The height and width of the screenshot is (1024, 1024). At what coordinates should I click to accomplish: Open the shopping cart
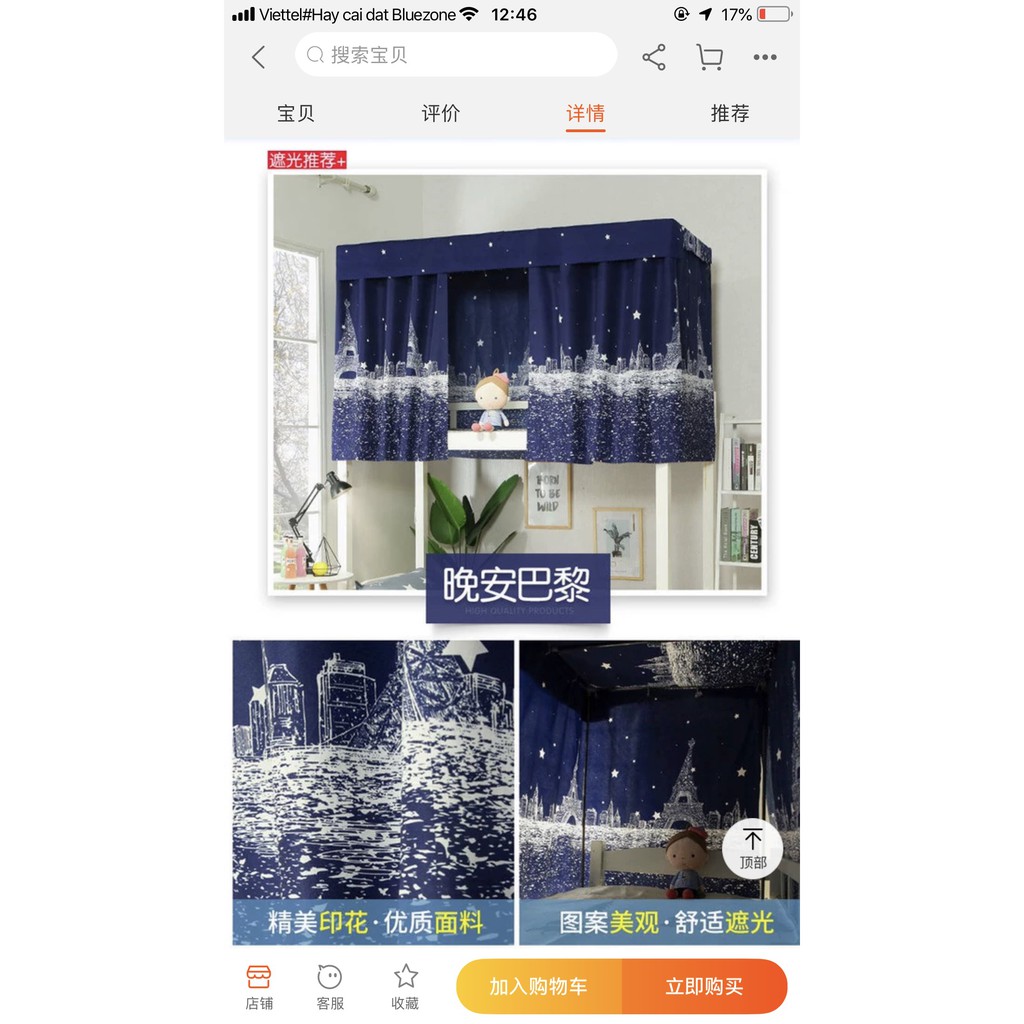pyautogui.click(x=709, y=57)
